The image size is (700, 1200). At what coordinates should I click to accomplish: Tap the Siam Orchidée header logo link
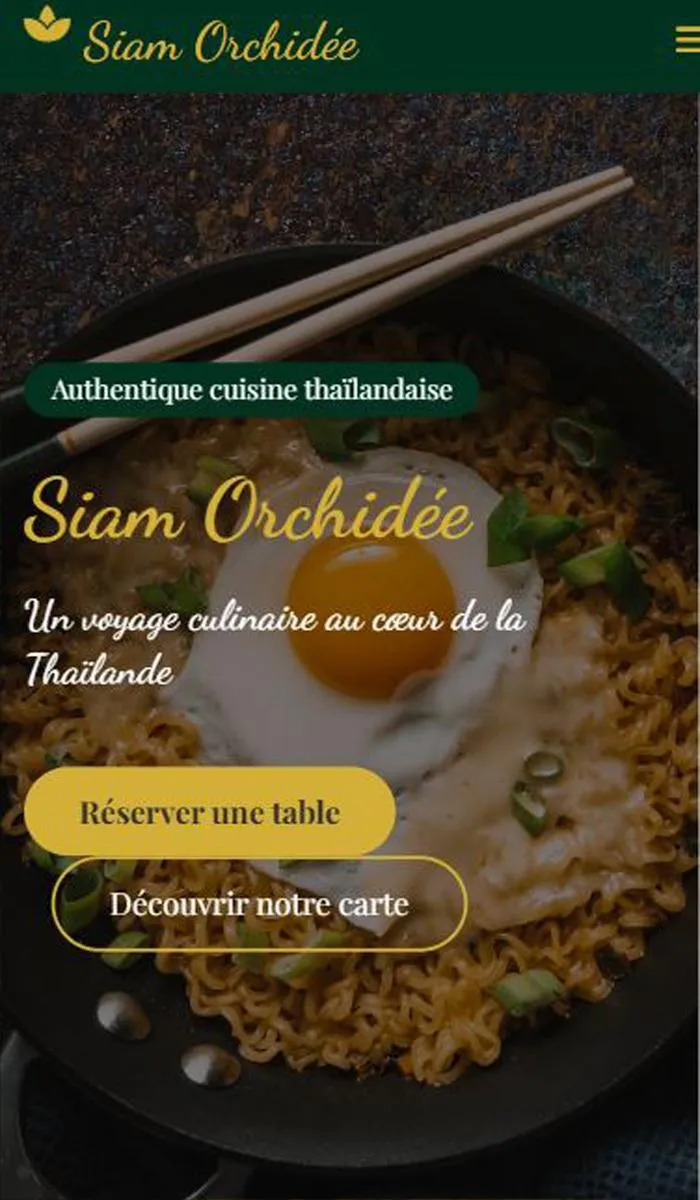[192, 40]
